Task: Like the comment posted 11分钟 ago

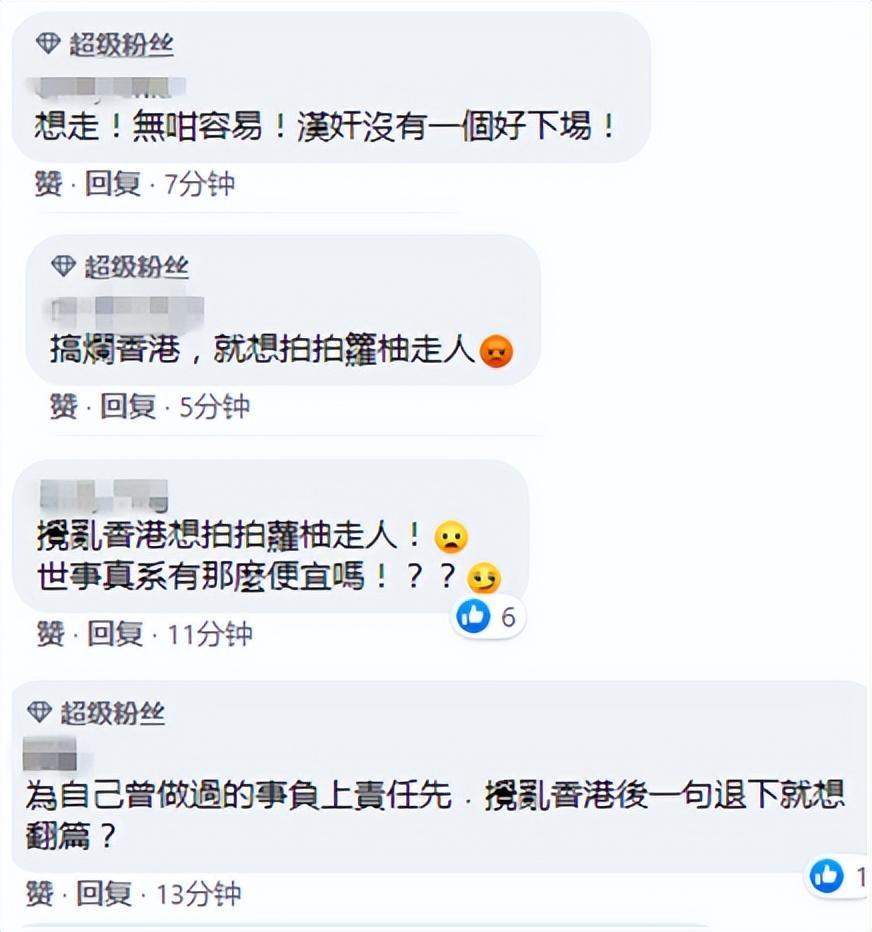Action: 50,634
